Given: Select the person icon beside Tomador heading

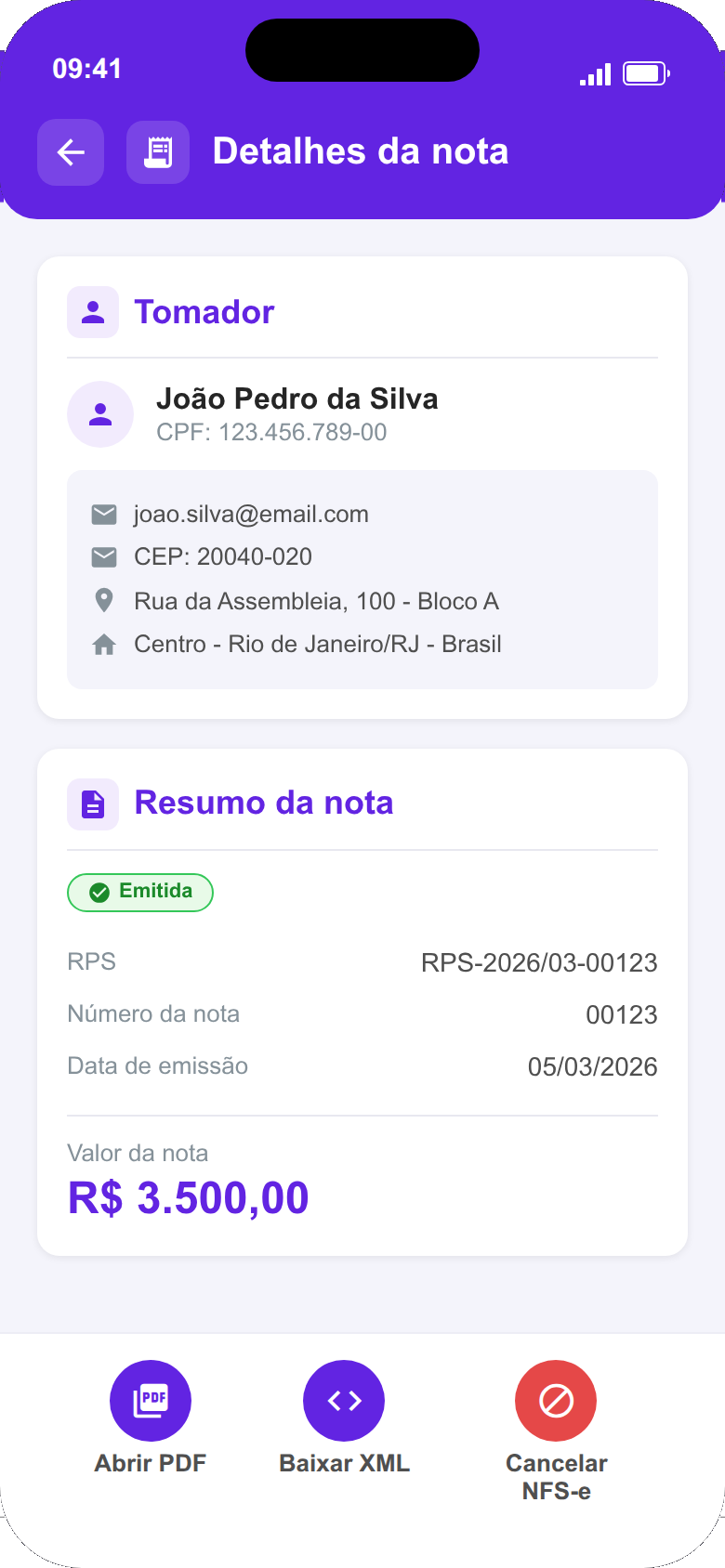Looking at the screenshot, I should tap(93, 312).
